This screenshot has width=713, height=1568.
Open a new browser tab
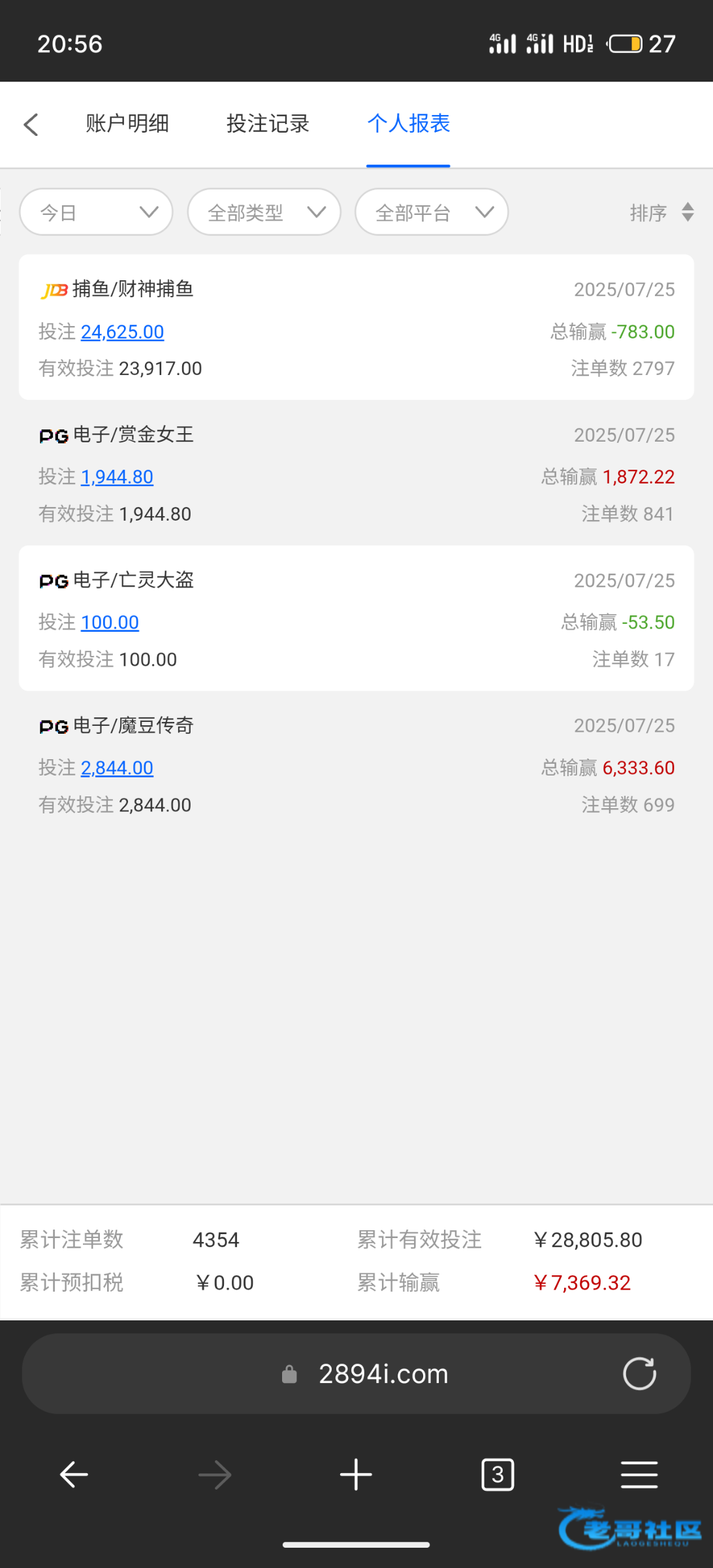click(x=356, y=1475)
